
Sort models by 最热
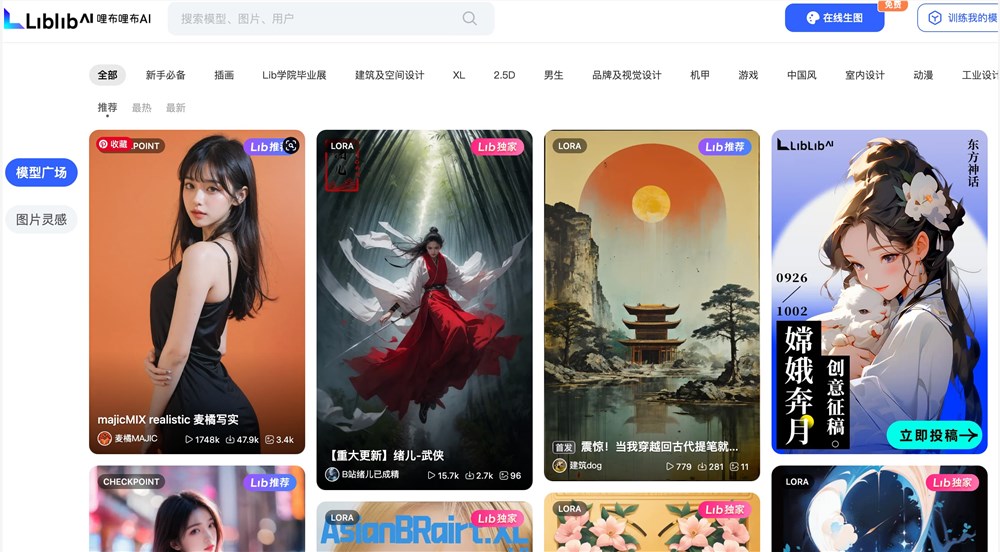pos(142,107)
